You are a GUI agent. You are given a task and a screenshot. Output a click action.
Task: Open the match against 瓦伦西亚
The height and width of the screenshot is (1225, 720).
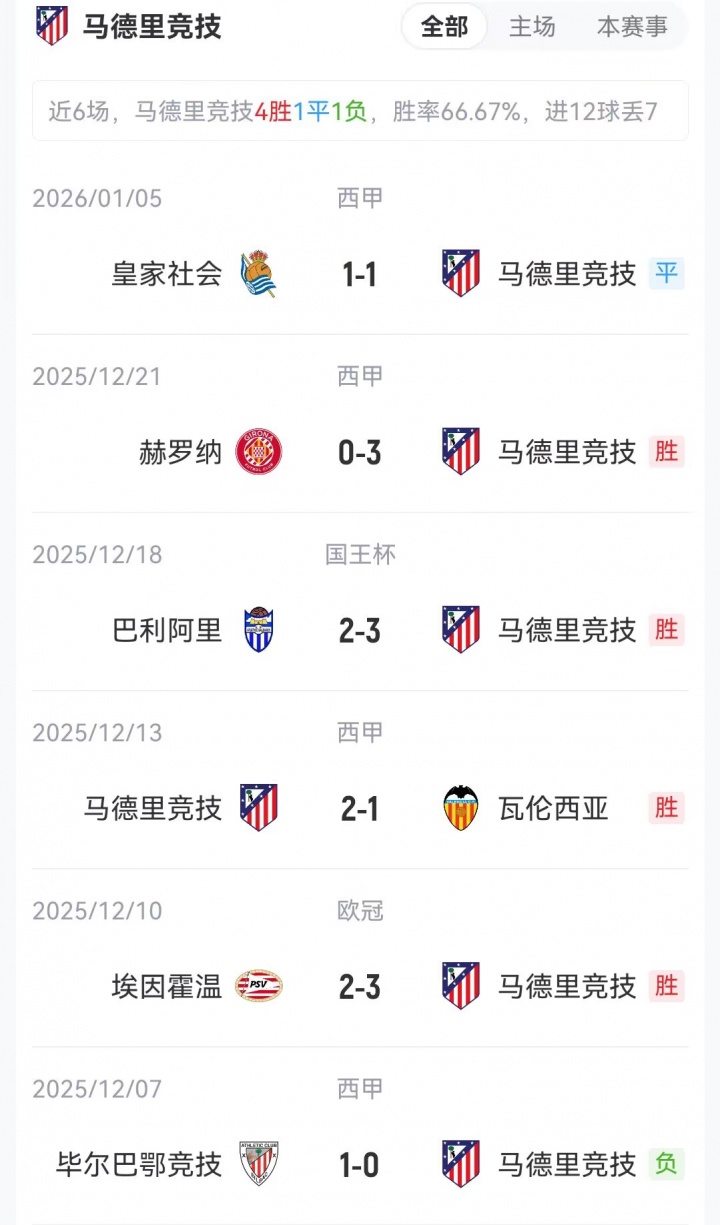pyautogui.click(x=360, y=808)
